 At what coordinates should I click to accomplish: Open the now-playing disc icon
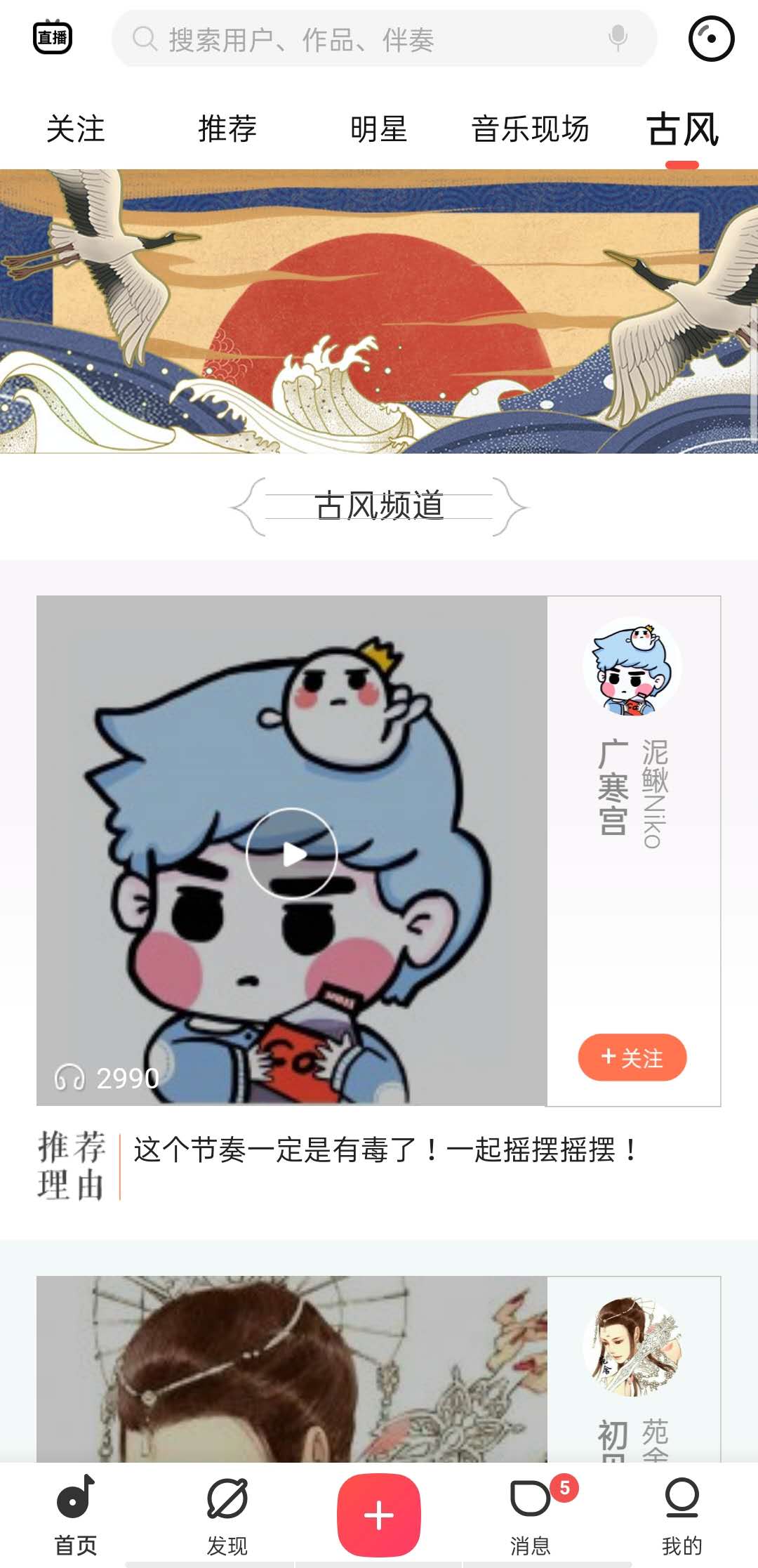coord(711,39)
